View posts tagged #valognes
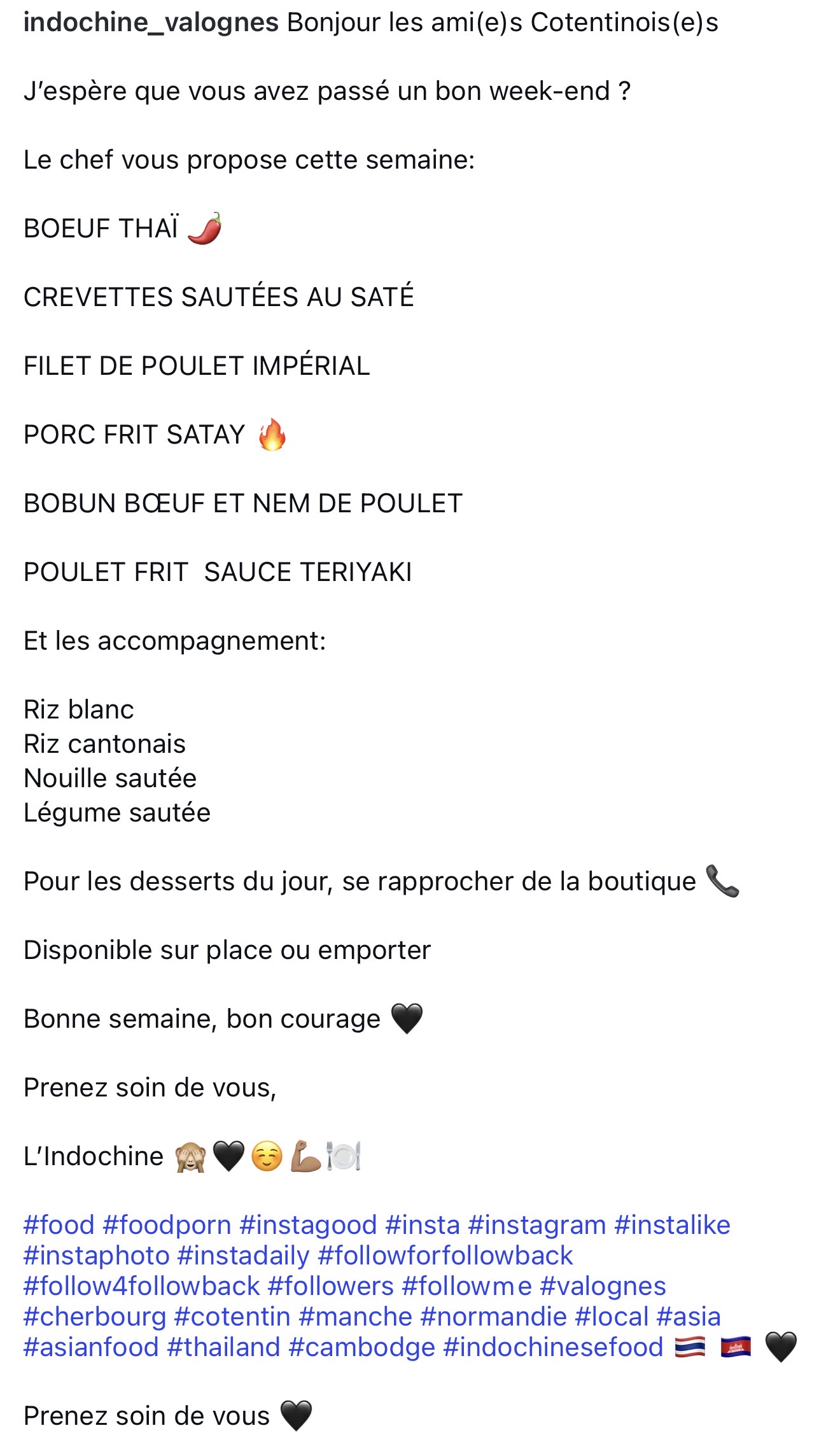This screenshot has width=840, height=1449. [603, 1286]
